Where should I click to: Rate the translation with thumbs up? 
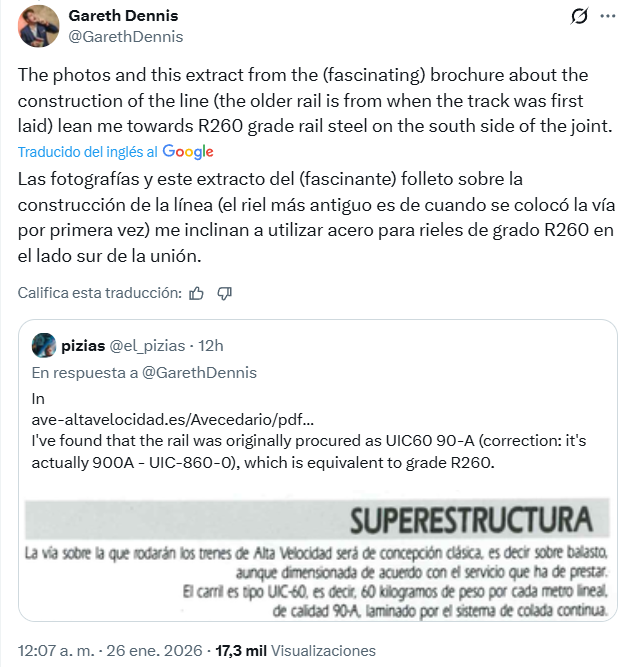coord(196,293)
